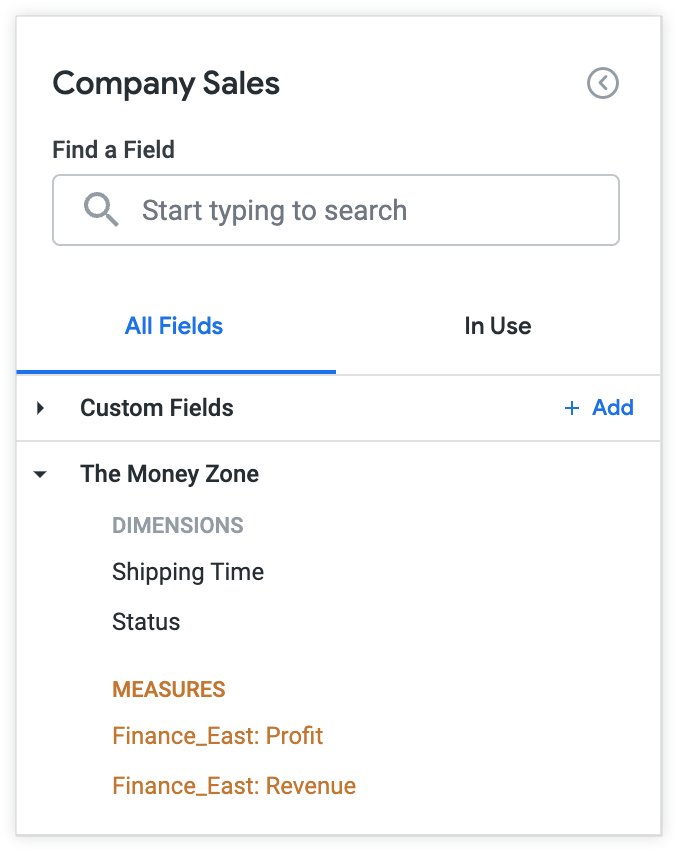Choose the Status dimension

tap(146, 622)
